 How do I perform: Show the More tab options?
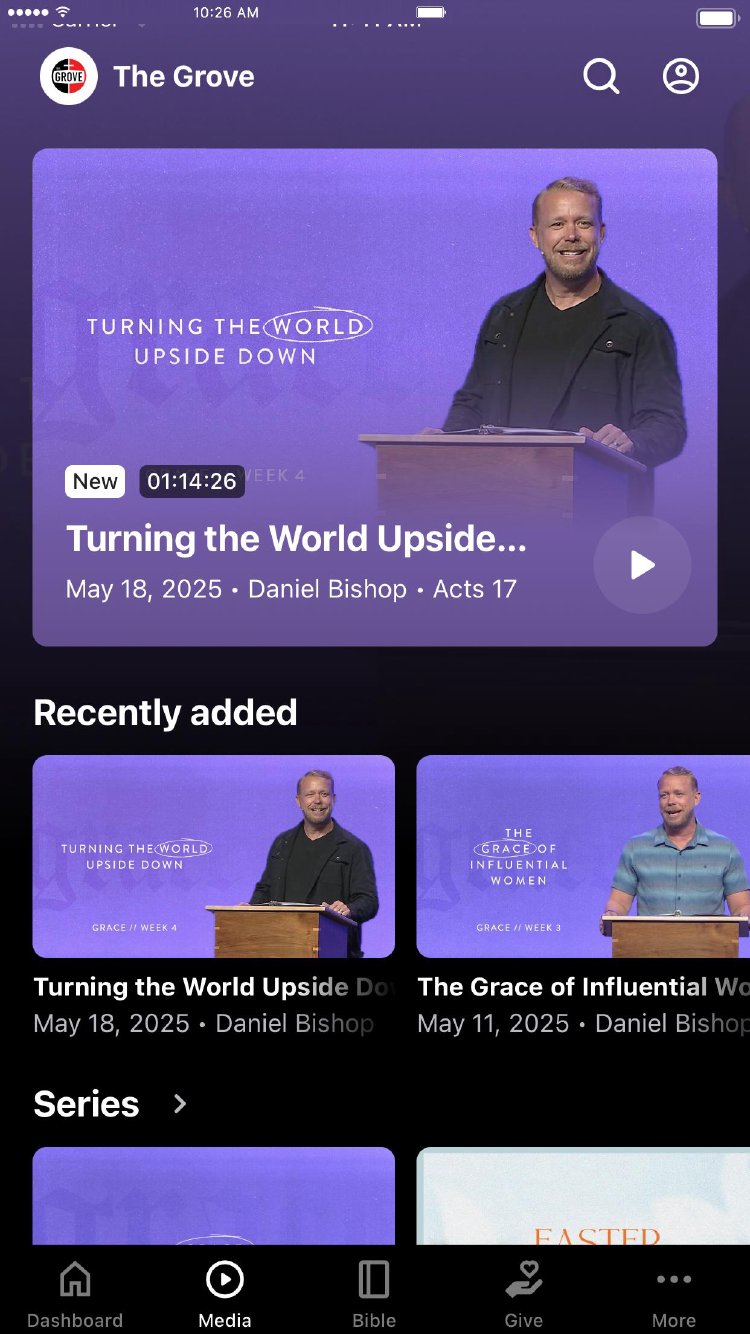point(674,1294)
